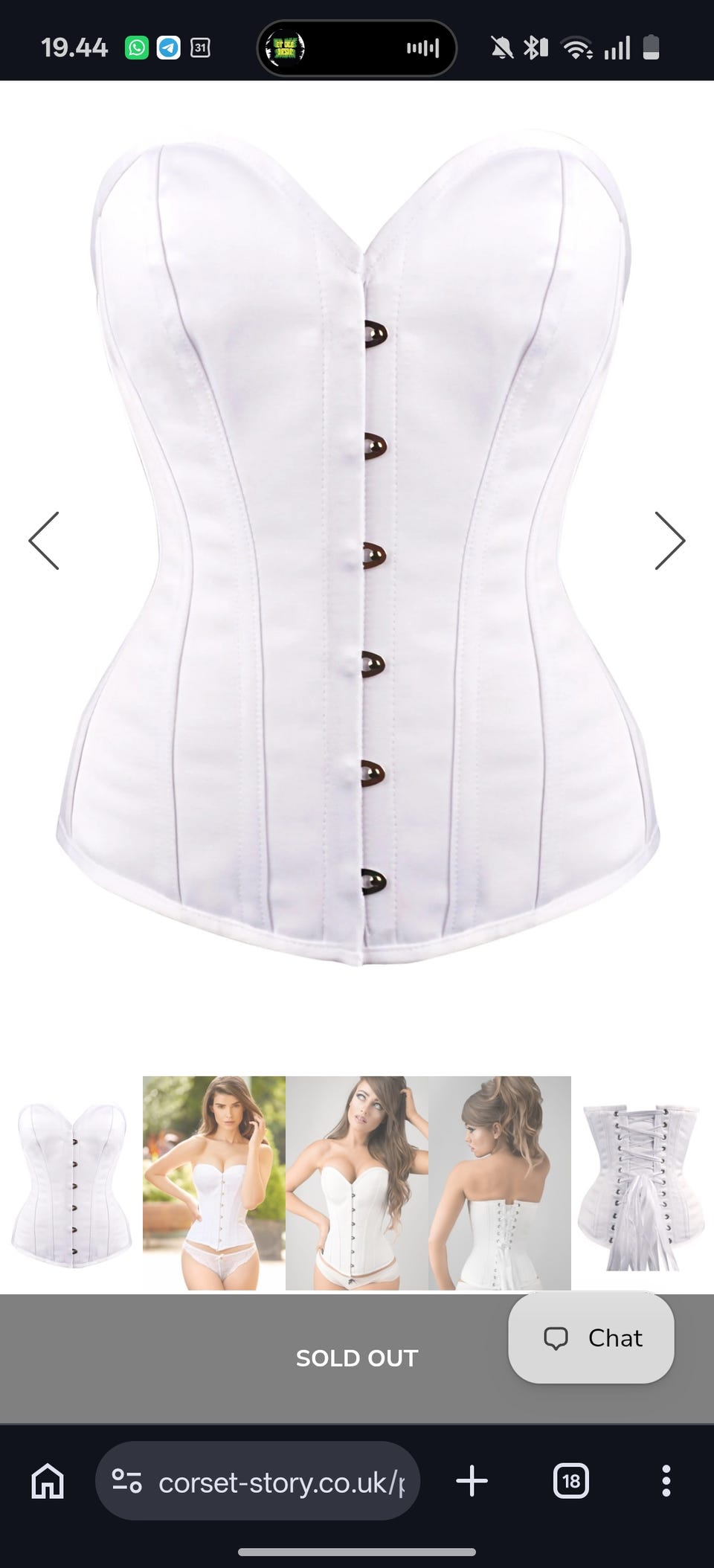Image resolution: width=714 pixels, height=1568 pixels.
Task: Select the lace-up back corset thumbnail
Action: point(643,1183)
